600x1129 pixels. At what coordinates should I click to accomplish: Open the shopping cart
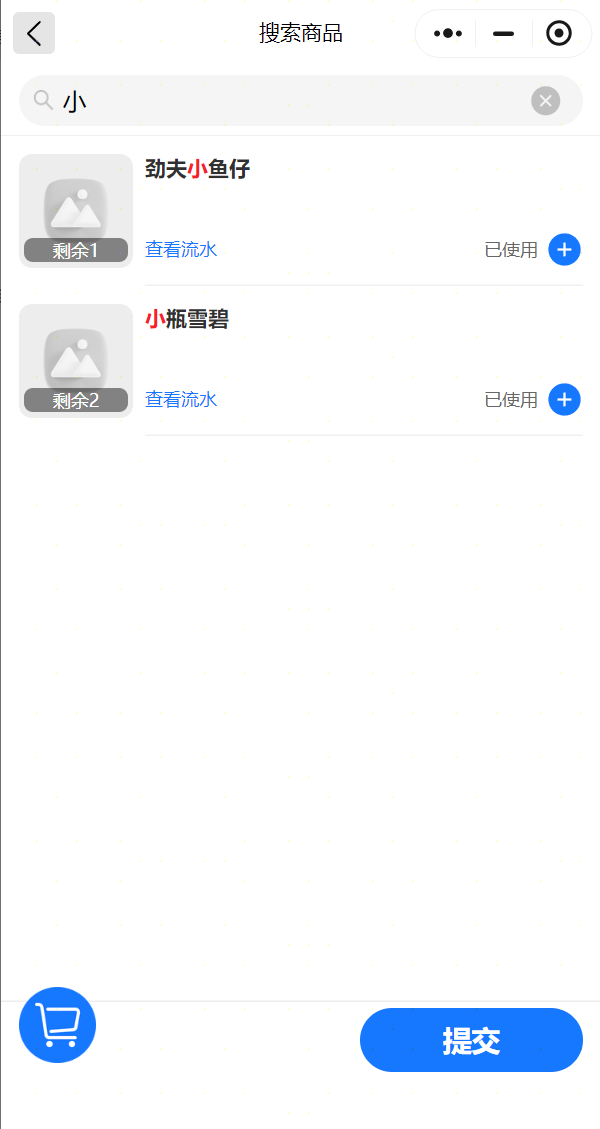[x=58, y=1025]
